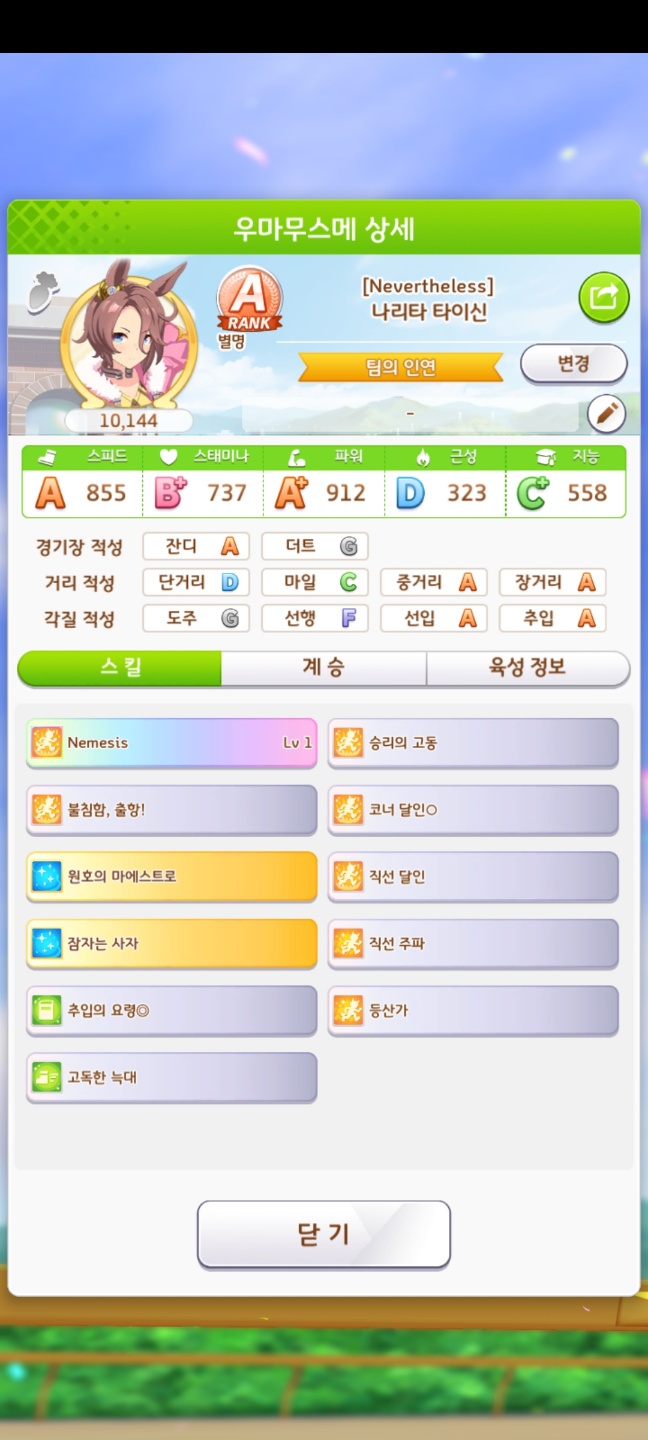
Task: Select the 스킬 tab
Action: tap(120, 668)
